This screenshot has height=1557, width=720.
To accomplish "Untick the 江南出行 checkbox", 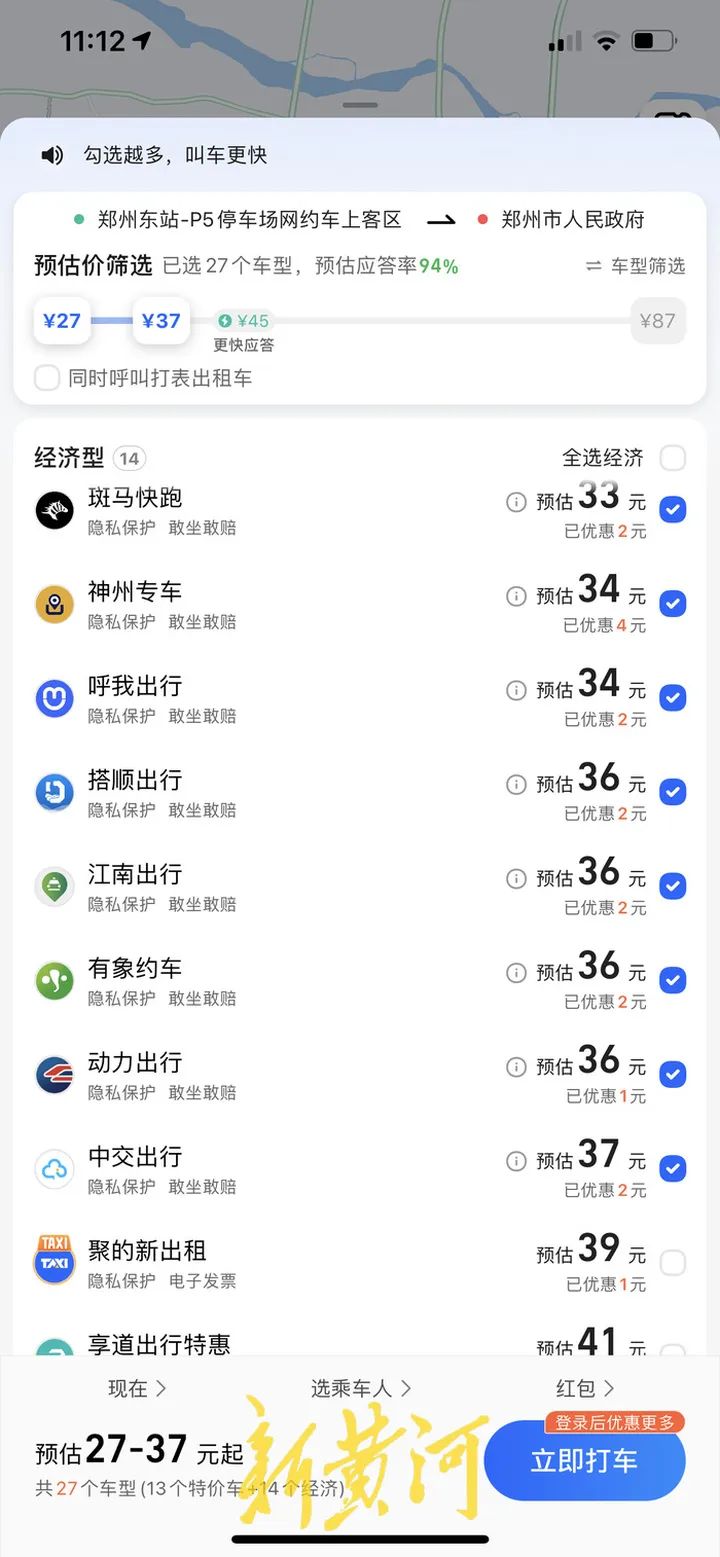I will [x=673, y=886].
